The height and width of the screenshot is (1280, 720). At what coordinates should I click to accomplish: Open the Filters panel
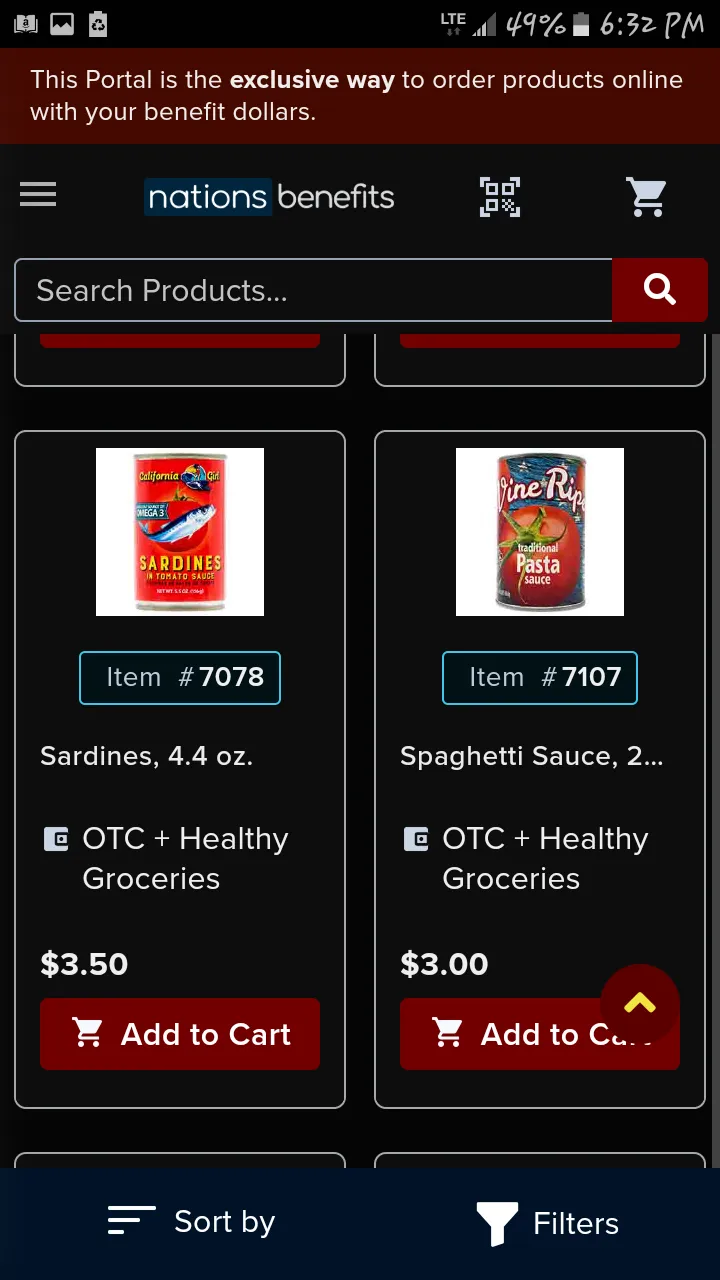[x=548, y=1223]
